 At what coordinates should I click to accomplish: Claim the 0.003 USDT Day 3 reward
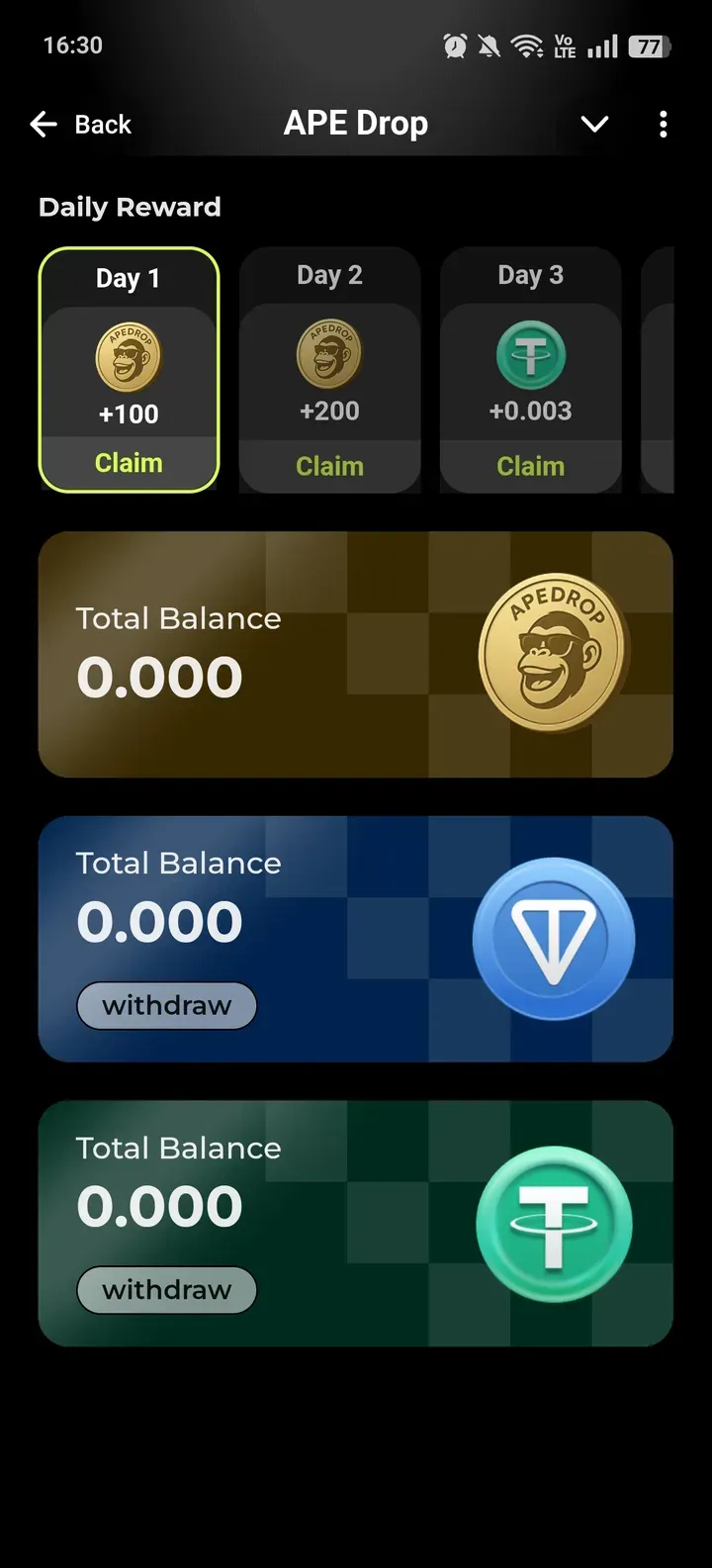click(x=530, y=465)
